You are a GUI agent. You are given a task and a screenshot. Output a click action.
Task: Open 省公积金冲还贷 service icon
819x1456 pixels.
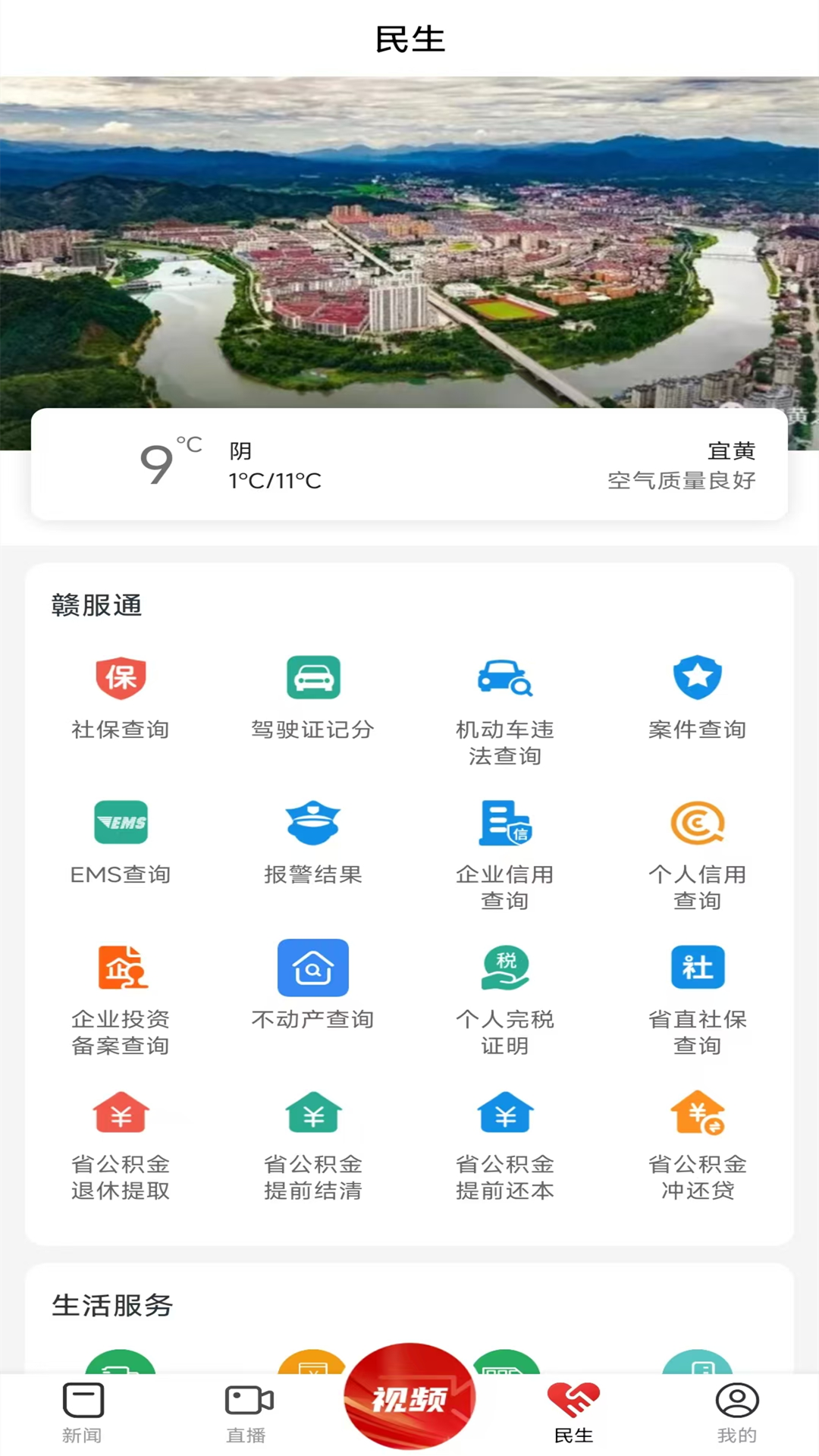(x=698, y=1112)
